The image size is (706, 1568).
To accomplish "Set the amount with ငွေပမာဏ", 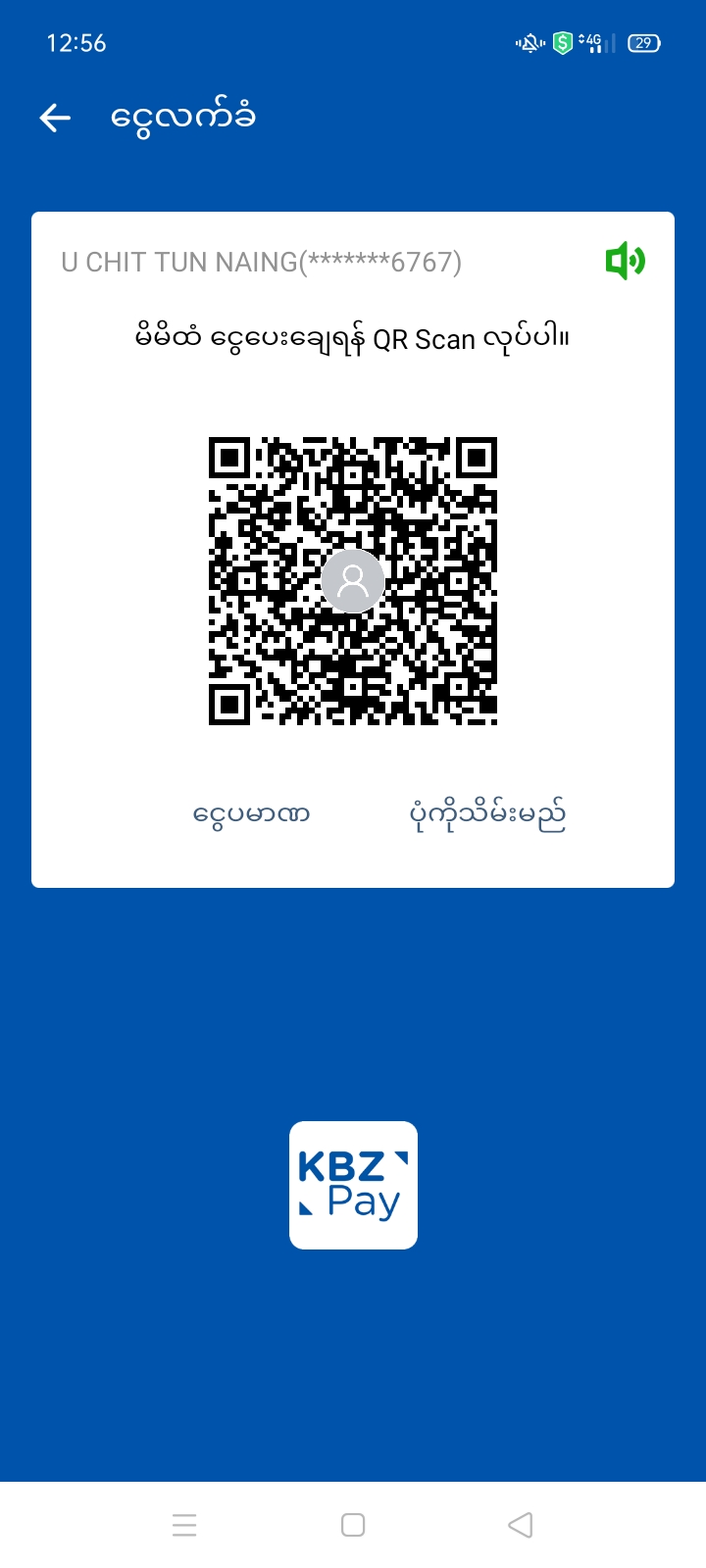I will click(252, 814).
